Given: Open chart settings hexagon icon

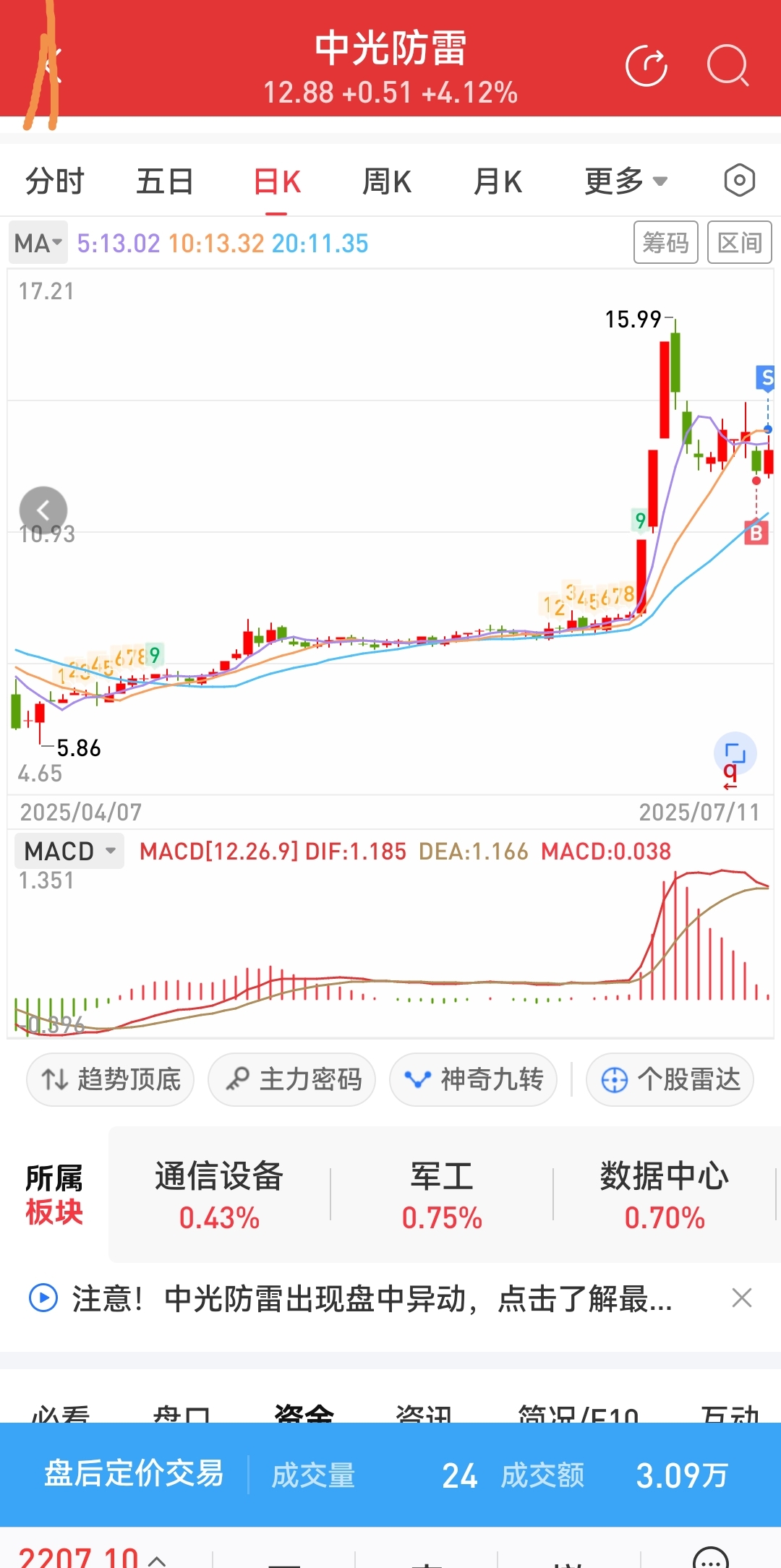Looking at the screenshot, I should (739, 181).
